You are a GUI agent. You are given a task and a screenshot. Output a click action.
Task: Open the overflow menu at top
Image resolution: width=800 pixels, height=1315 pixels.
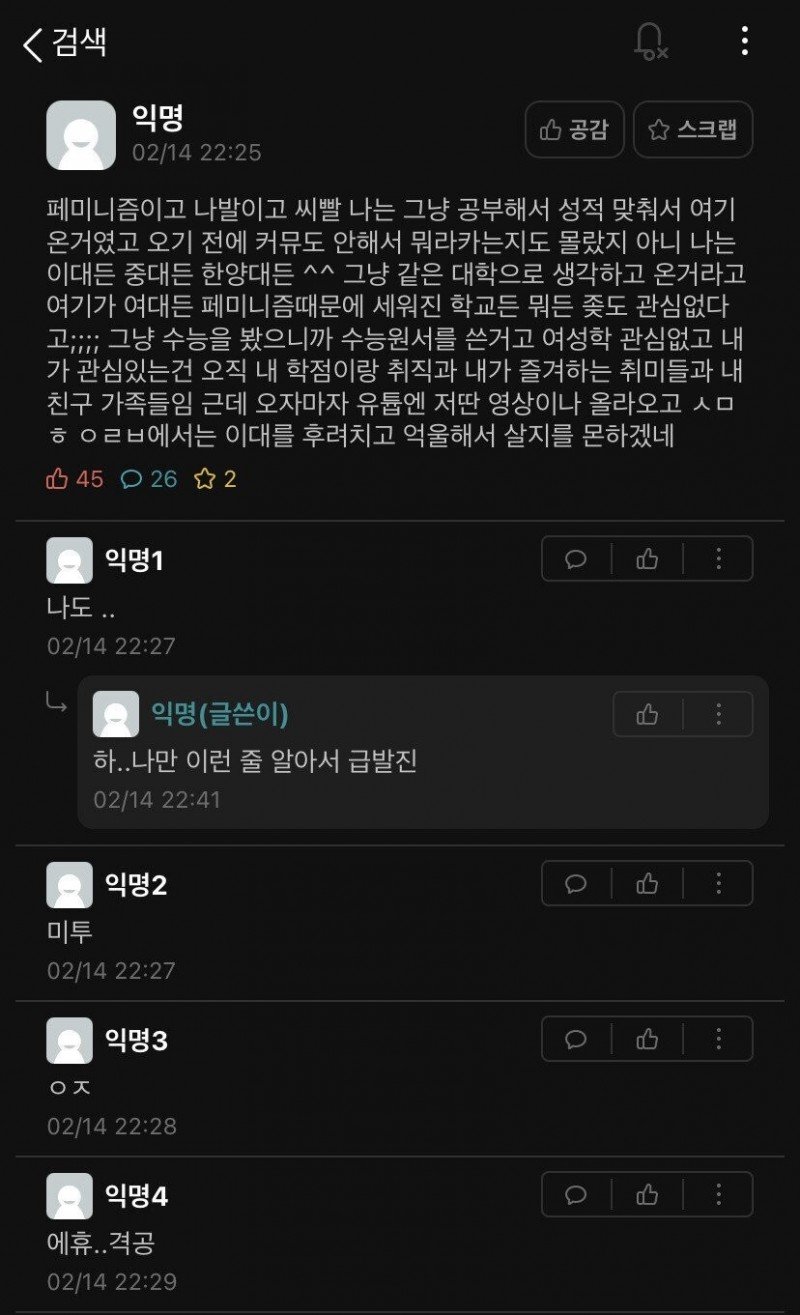744,41
